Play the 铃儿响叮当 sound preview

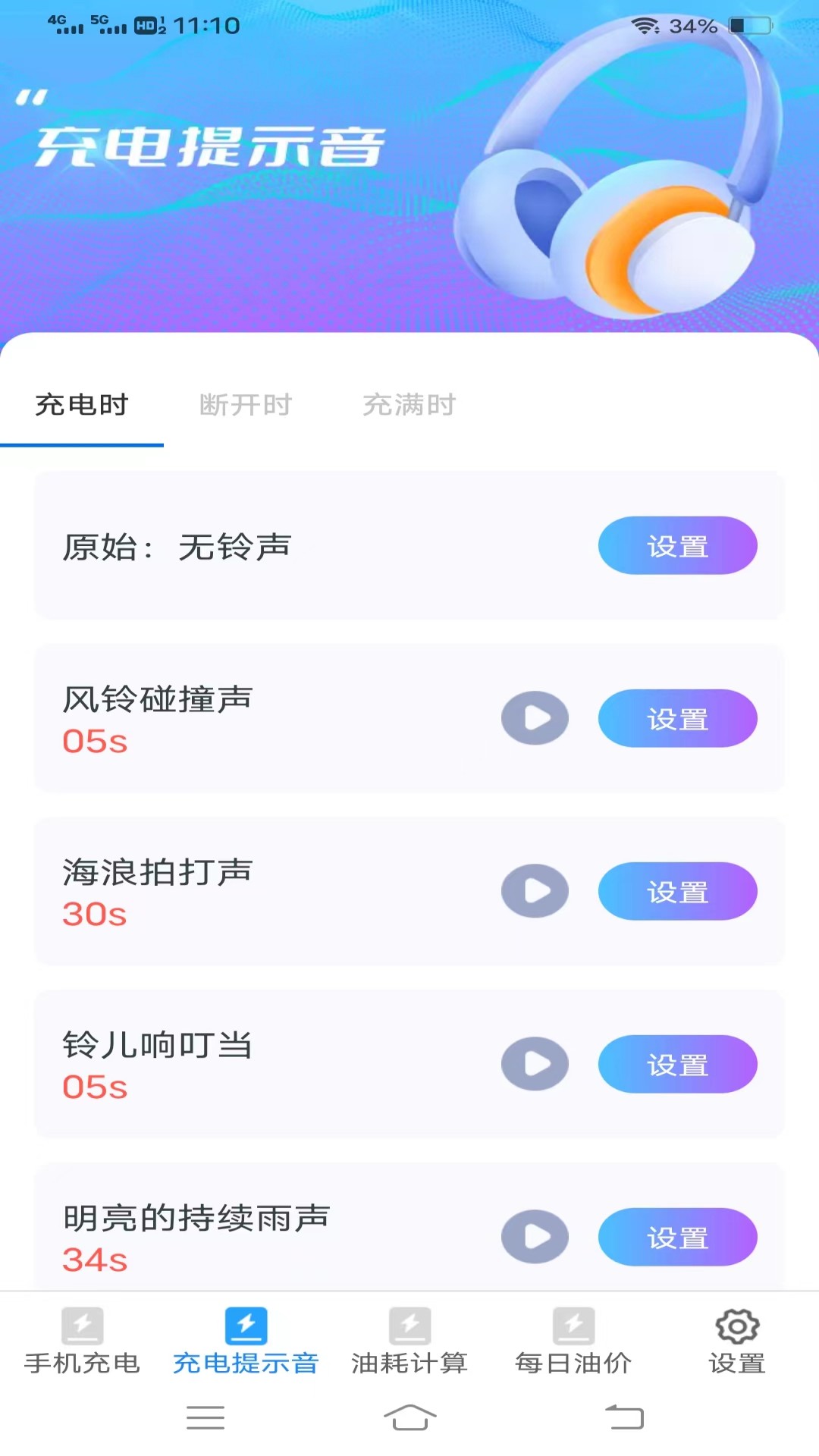click(x=535, y=1064)
